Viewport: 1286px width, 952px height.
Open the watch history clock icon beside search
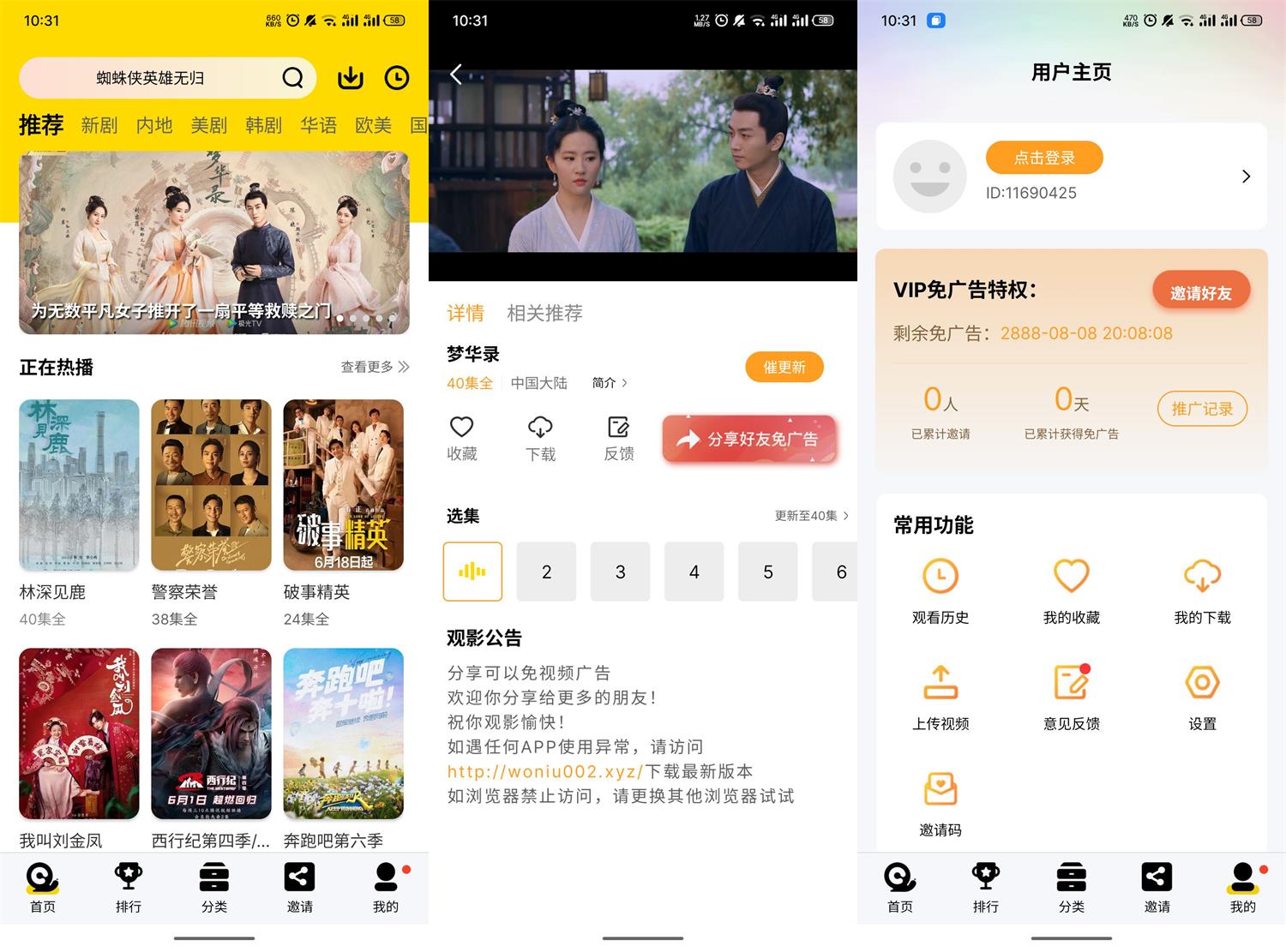397,78
